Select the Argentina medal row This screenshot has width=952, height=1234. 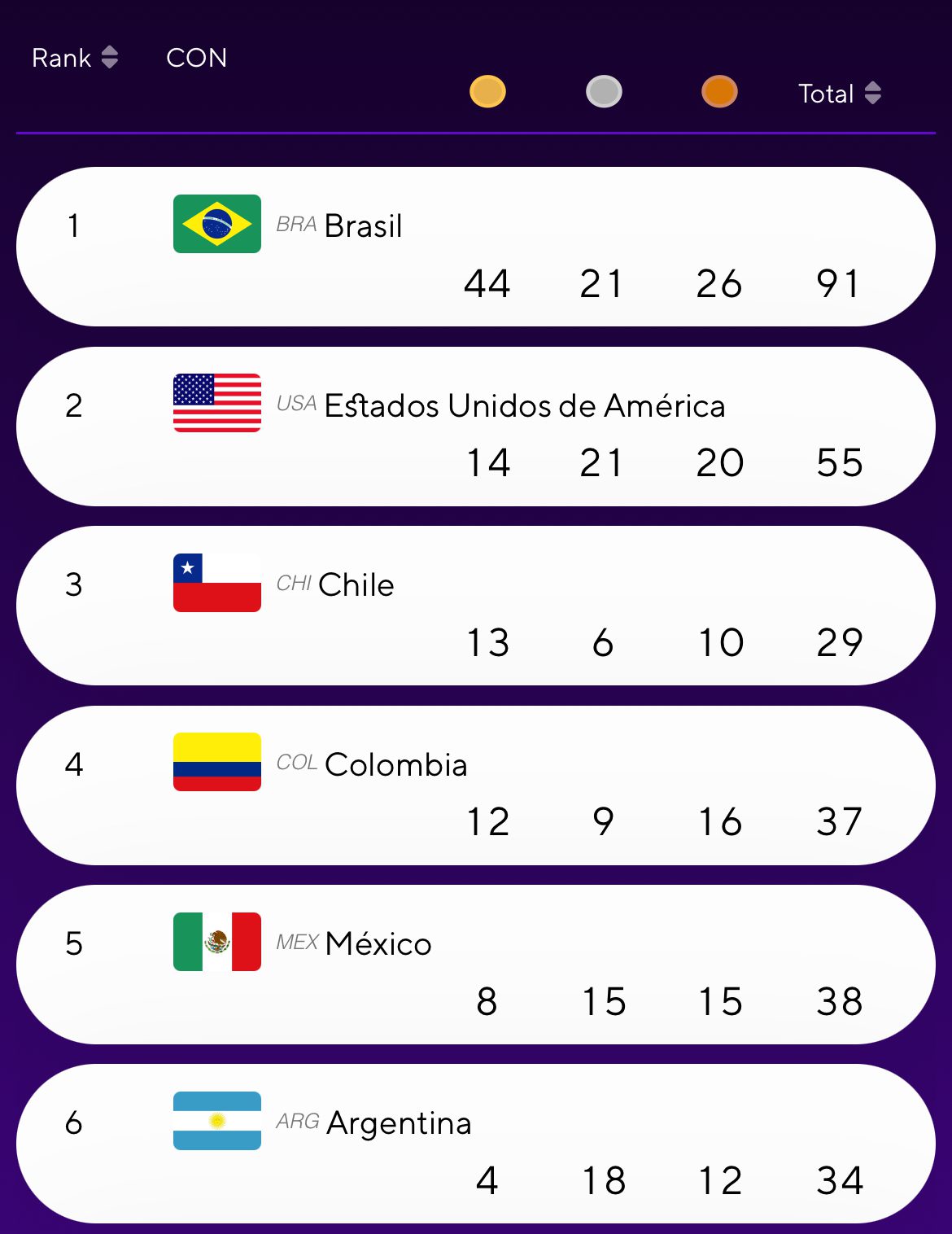tap(475, 1144)
